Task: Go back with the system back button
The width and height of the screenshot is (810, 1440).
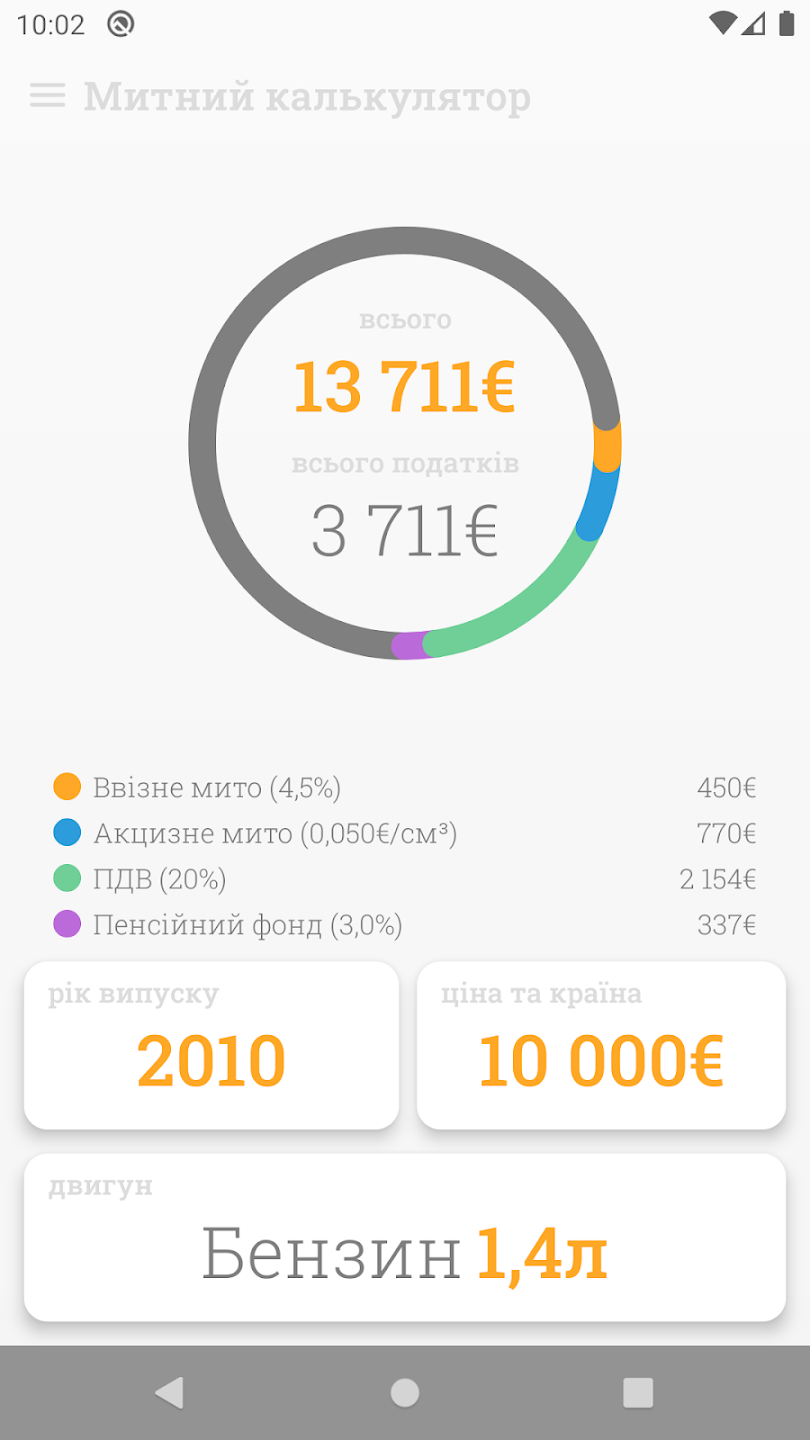Action: click(x=170, y=1392)
